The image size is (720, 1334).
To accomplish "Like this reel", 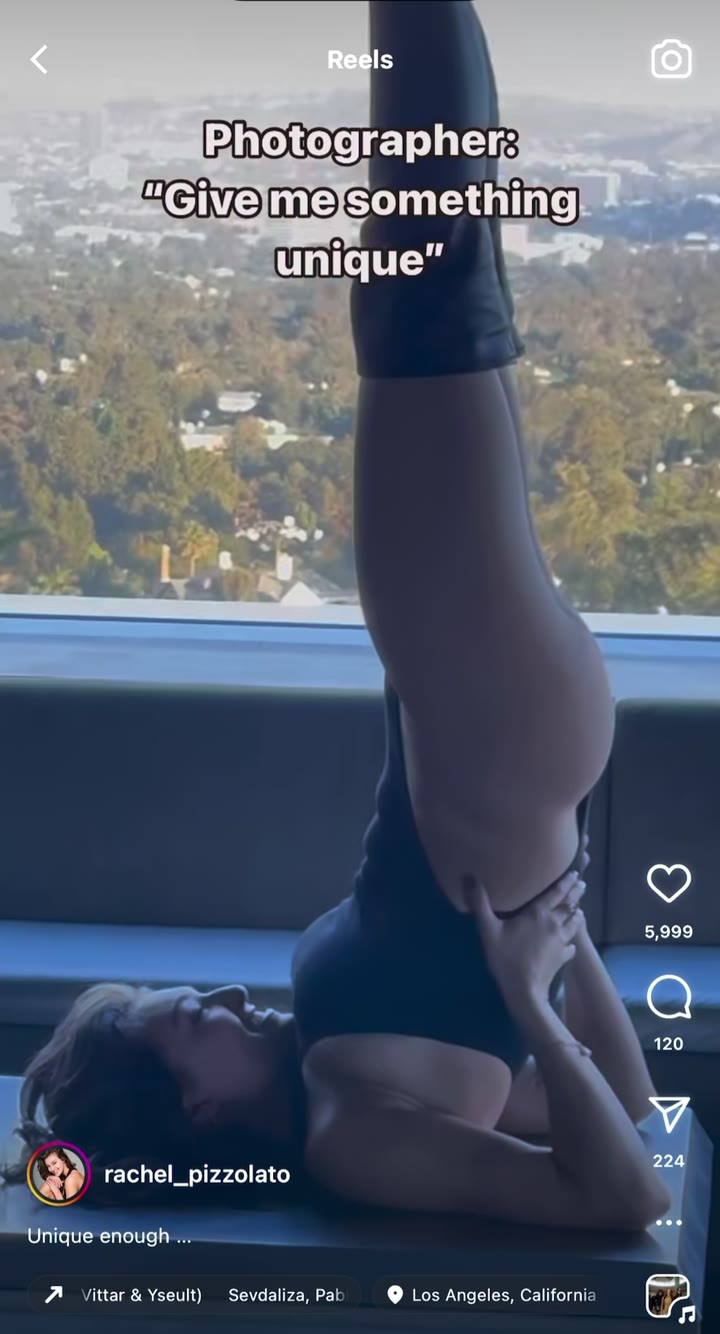I will click(668, 884).
